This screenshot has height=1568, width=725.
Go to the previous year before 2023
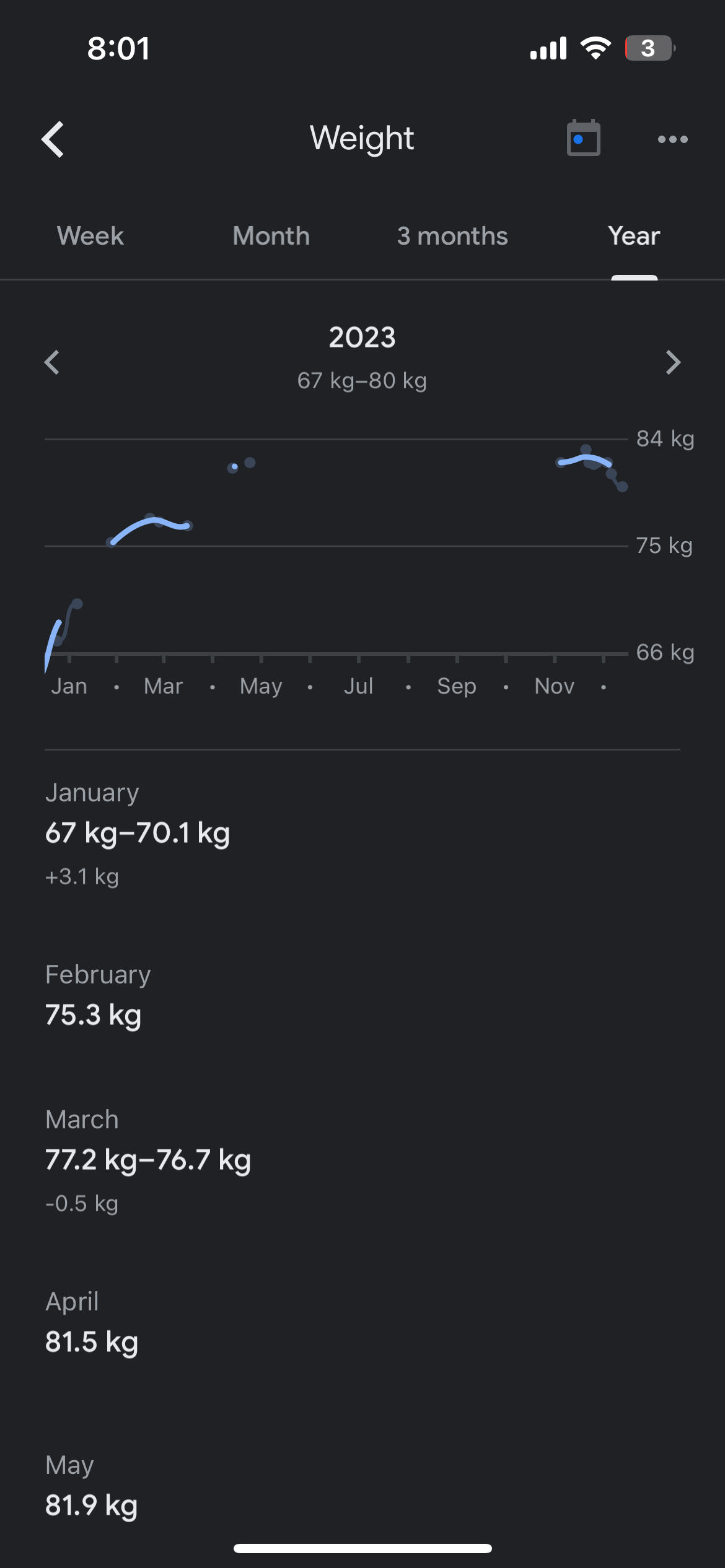53,362
